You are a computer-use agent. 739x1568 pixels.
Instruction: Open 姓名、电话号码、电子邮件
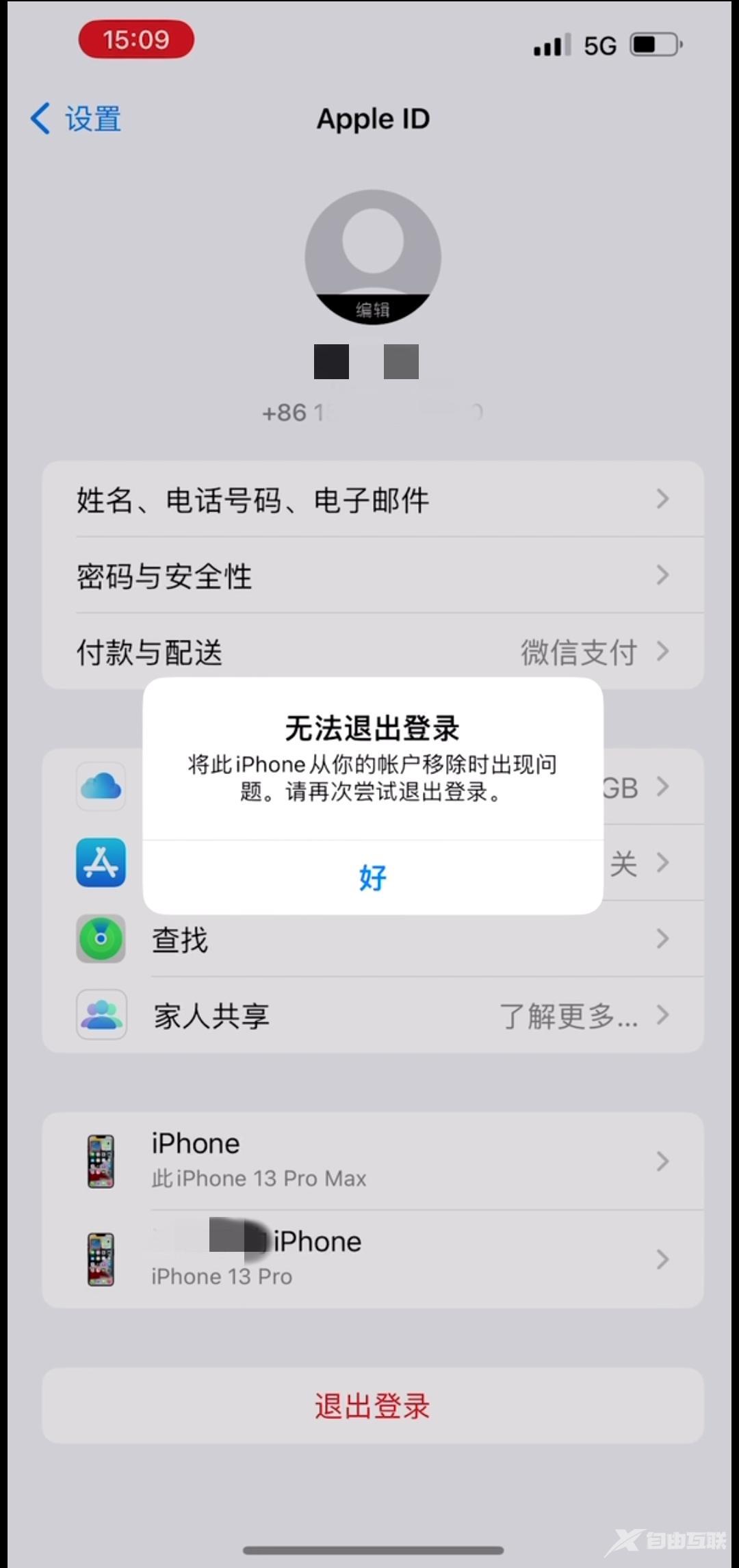(372, 500)
